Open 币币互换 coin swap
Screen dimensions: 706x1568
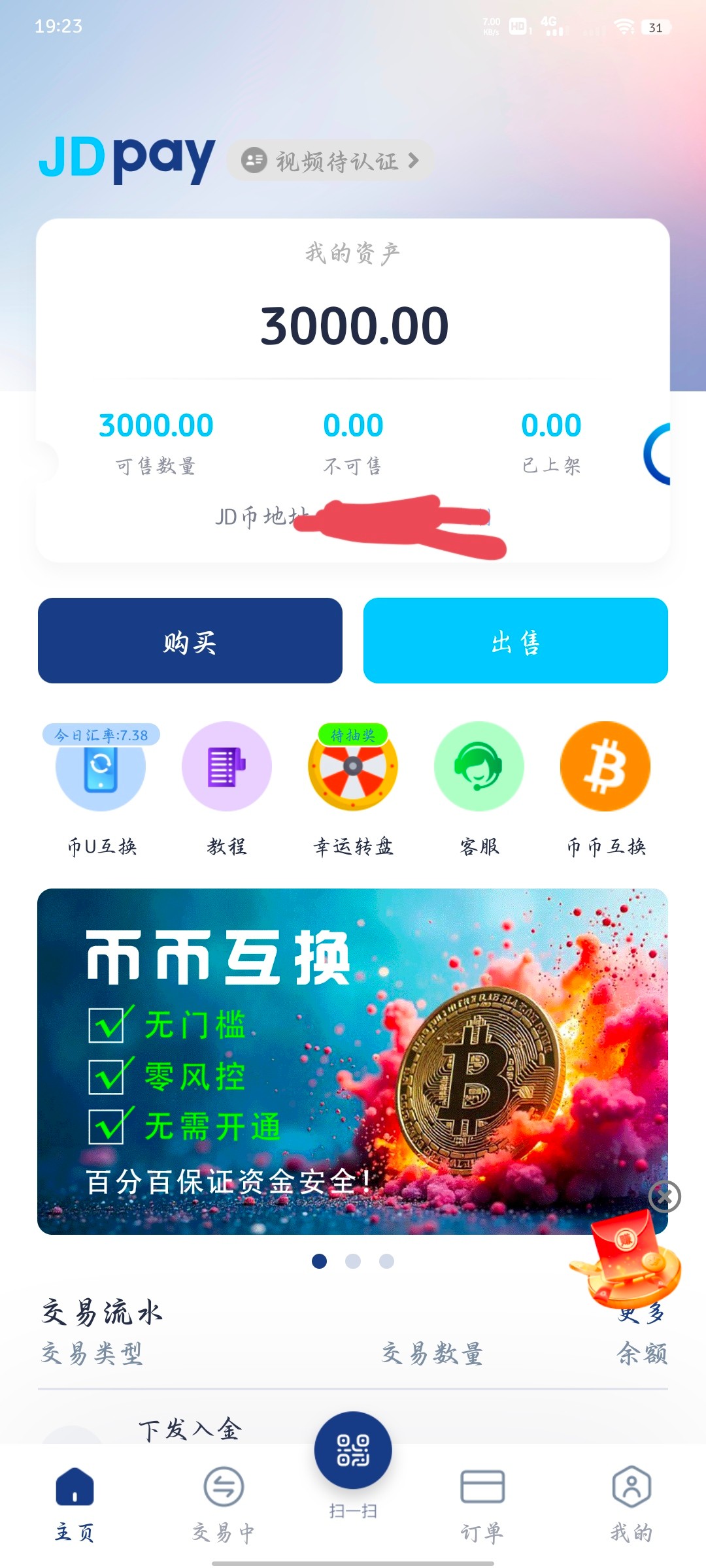[605, 768]
